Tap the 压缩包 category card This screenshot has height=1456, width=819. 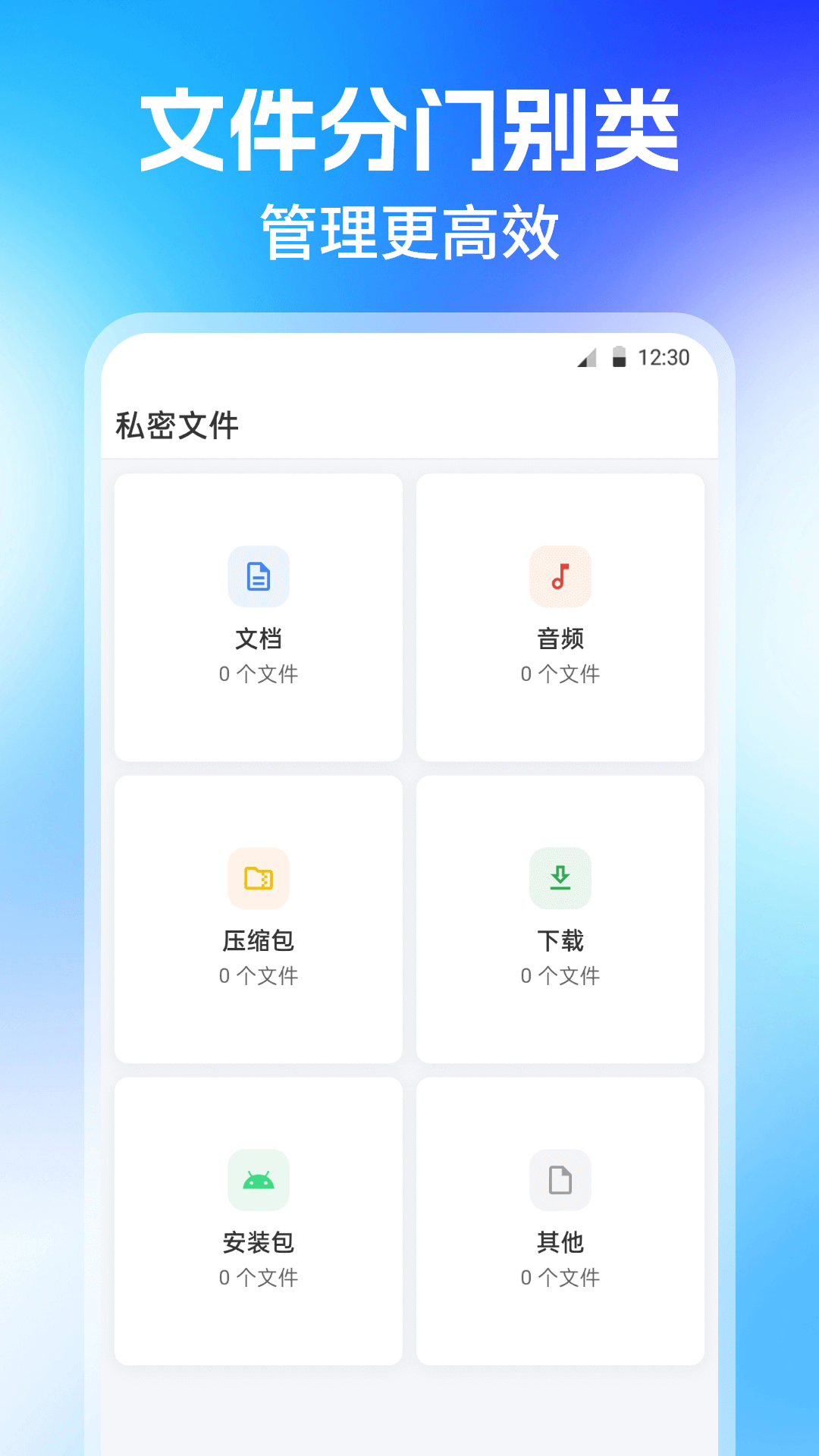pyautogui.click(x=258, y=918)
